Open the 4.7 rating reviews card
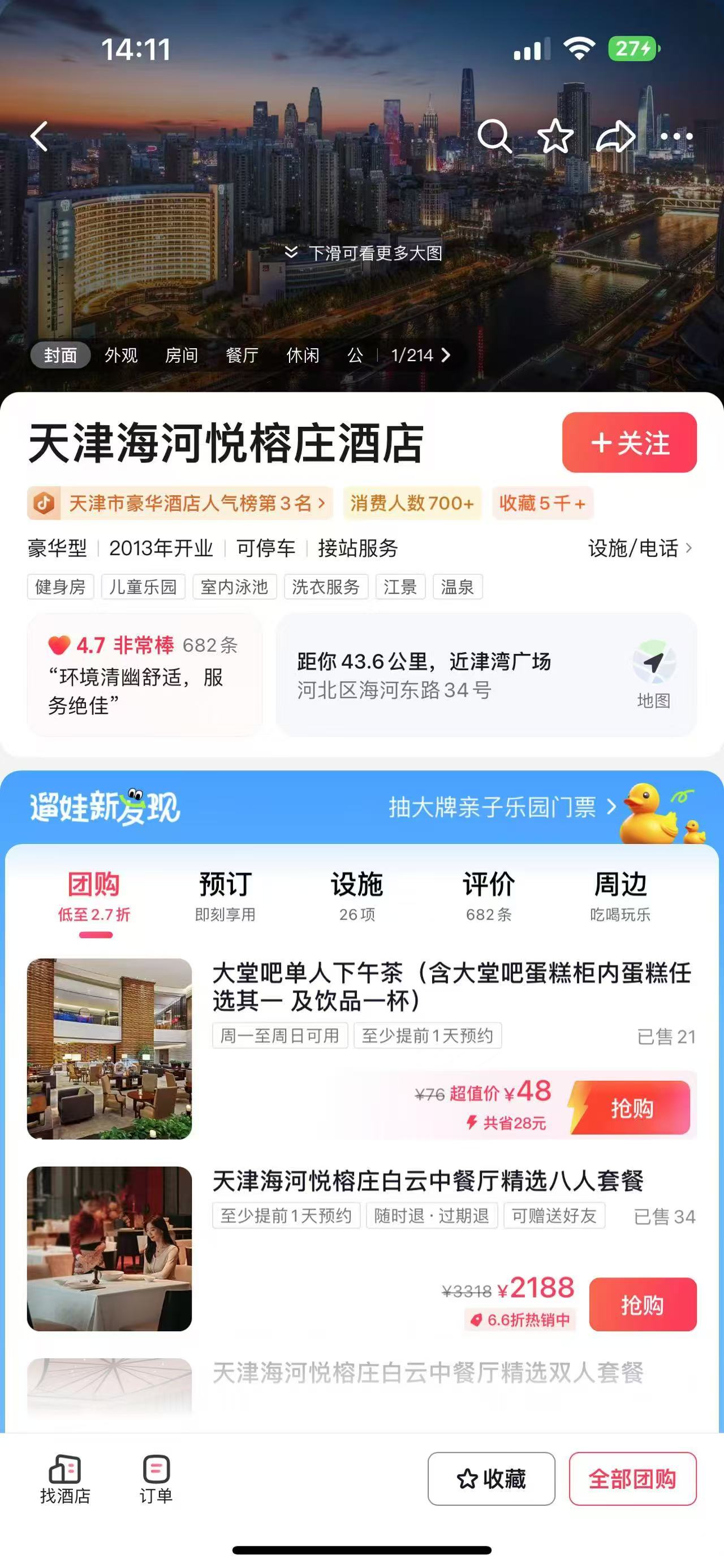724x1568 pixels. (144, 674)
